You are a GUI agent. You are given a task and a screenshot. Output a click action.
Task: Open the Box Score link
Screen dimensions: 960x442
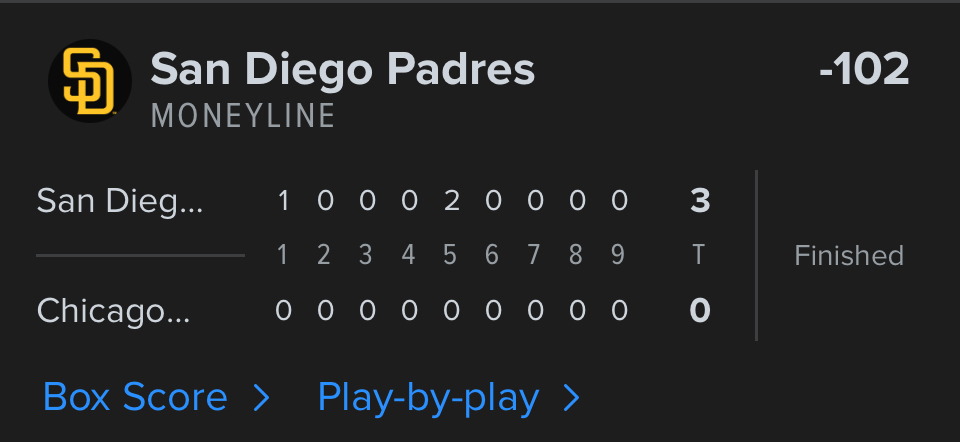coord(155,398)
